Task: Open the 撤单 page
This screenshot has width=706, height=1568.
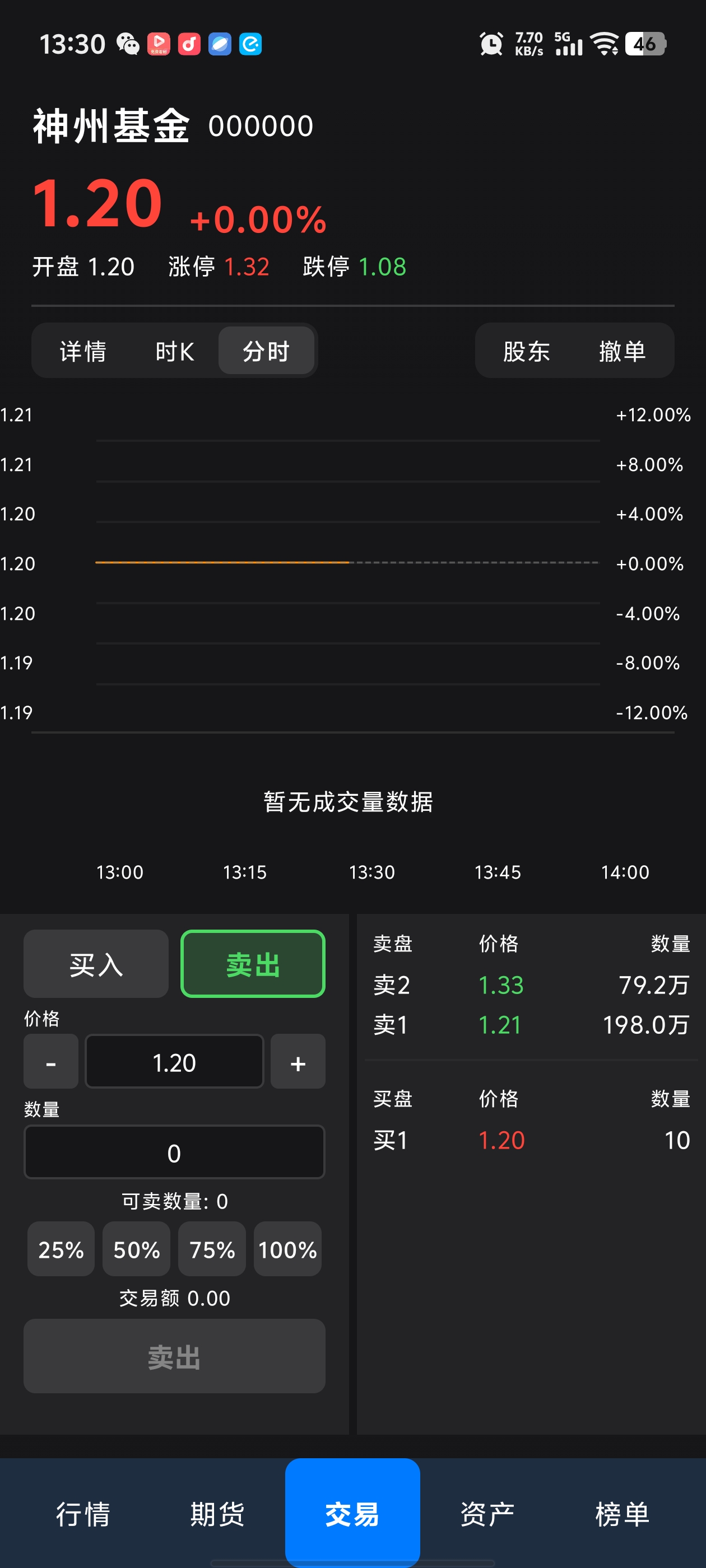Action: point(622,351)
